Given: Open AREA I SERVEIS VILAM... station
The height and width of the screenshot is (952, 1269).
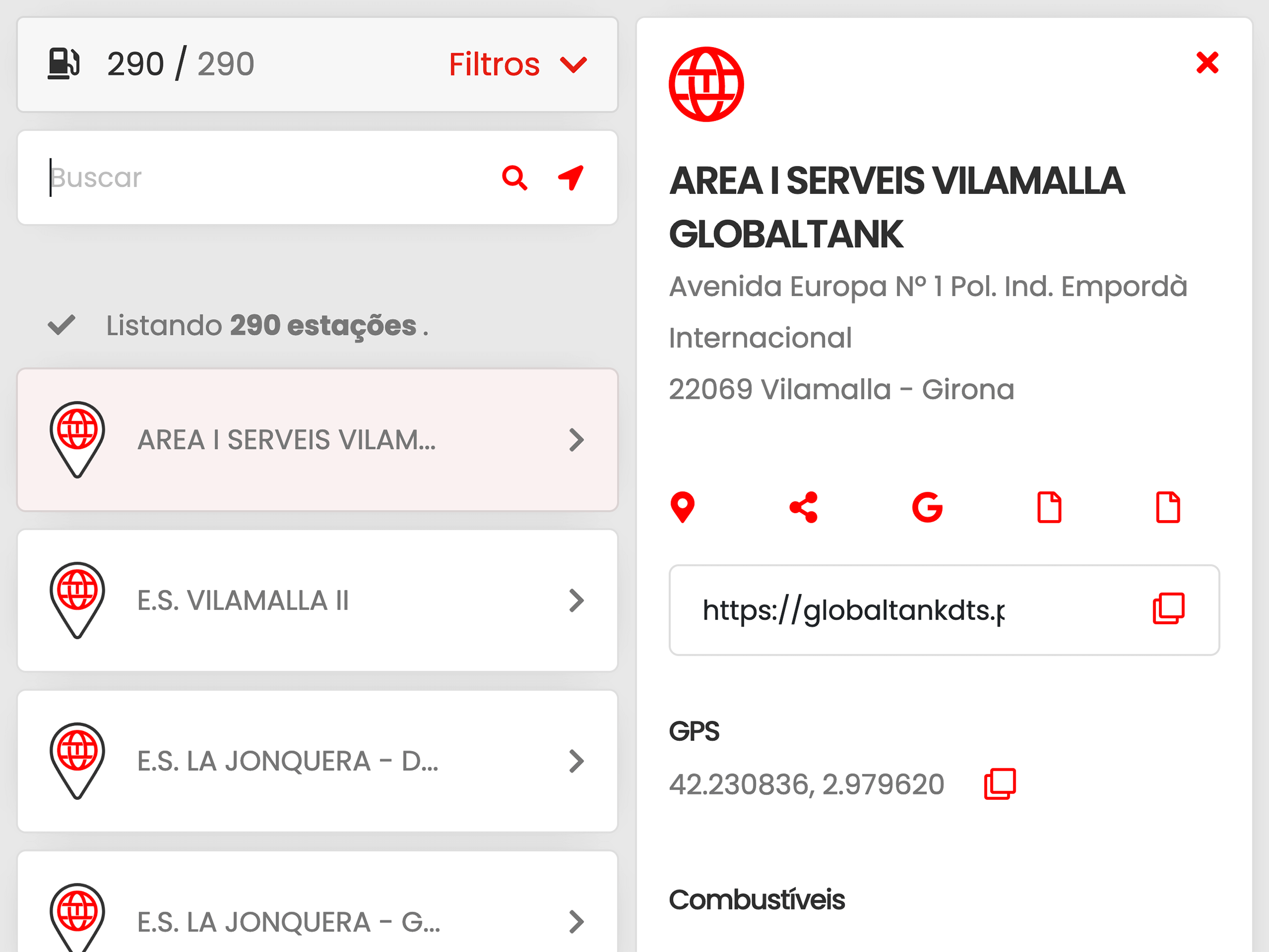Looking at the screenshot, I should click(317, 440).
